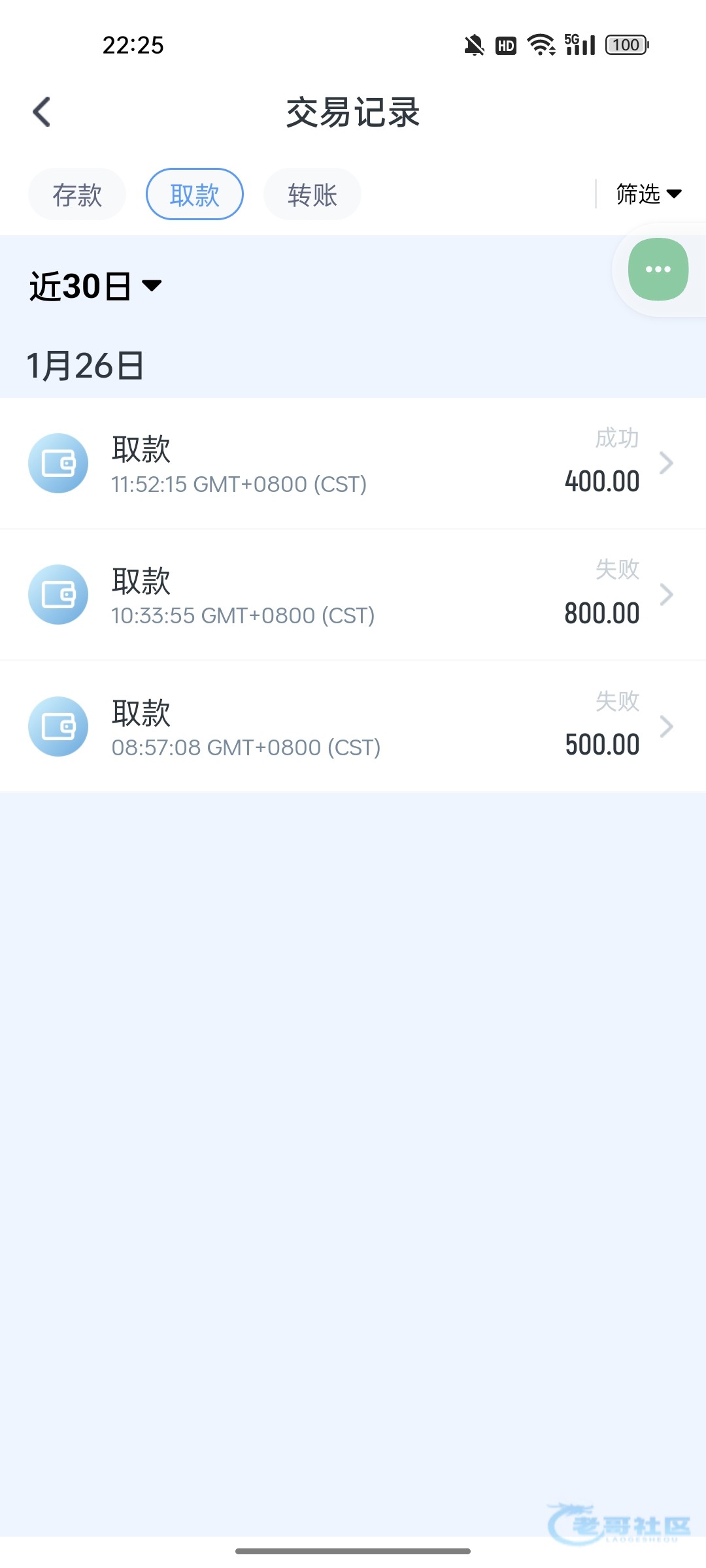Screen dimensions: 706x1568
Task: Go back from the 交易记录 page
Action: [42, 112]
